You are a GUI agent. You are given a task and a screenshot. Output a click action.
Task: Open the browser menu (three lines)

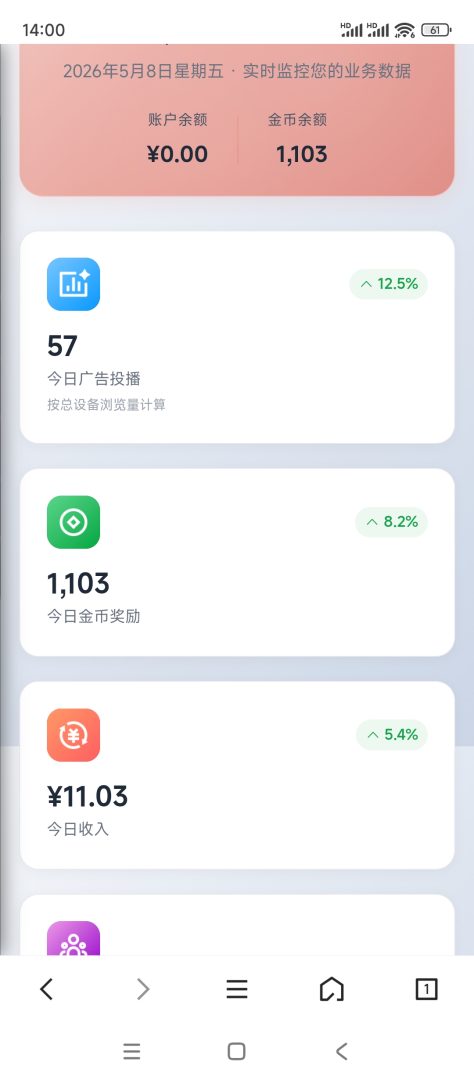[237, 990]
